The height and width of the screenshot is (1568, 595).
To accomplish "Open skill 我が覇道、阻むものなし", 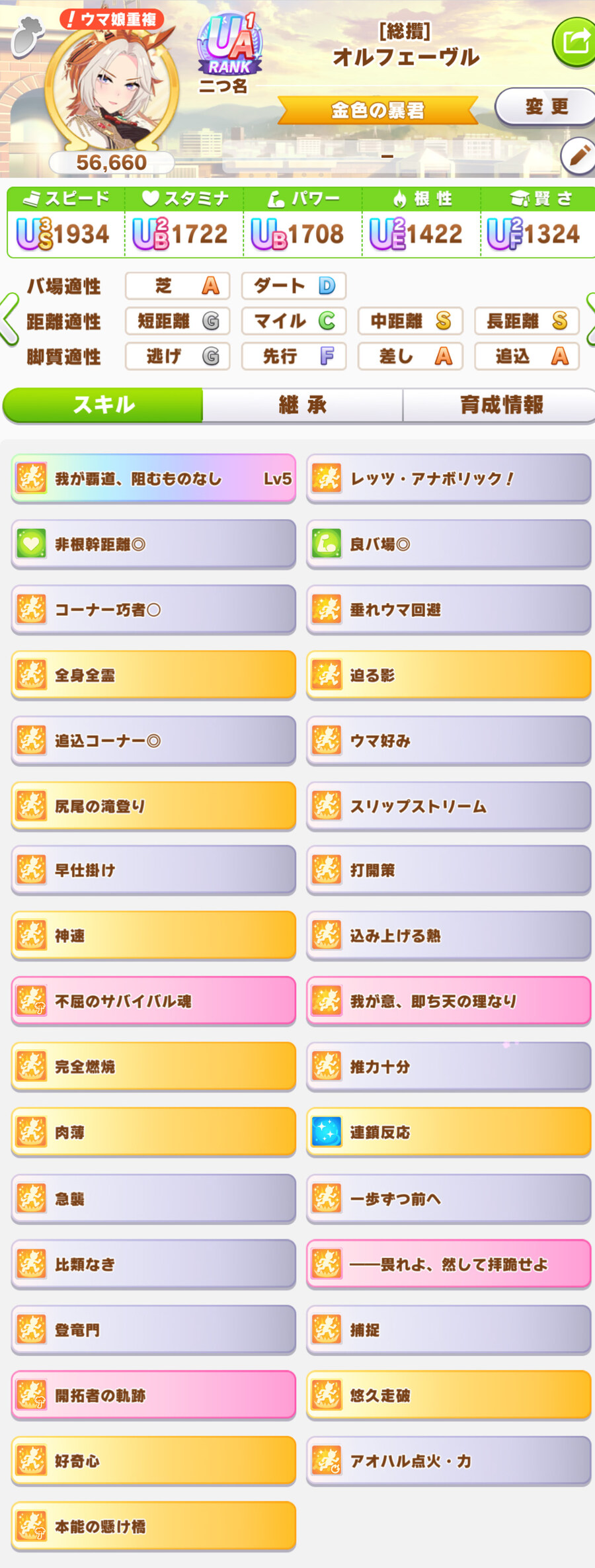I will (x=153, y=479).
